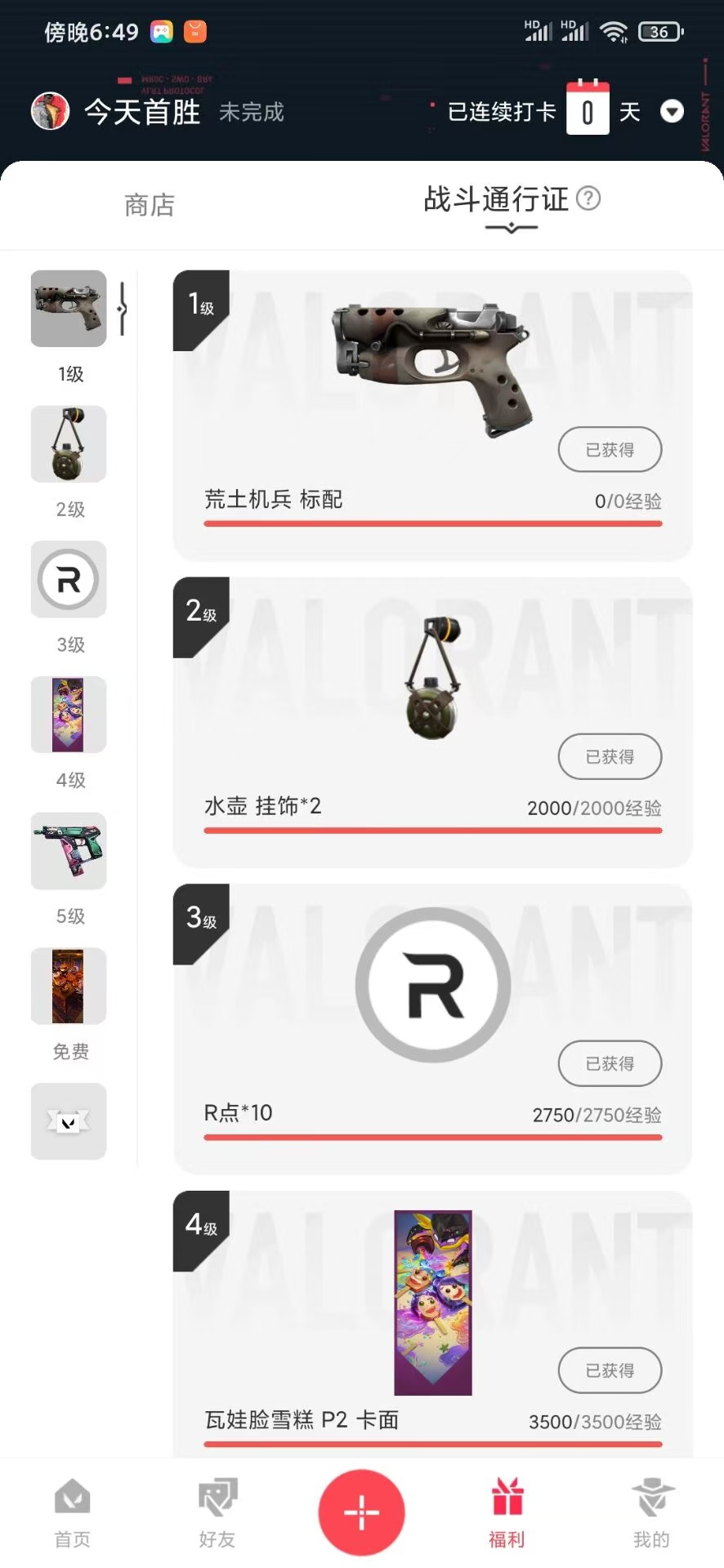Jump to level 1级 pistol thumbnail
This screenshot has width=724, height=1568.
(x=69, y=309)
